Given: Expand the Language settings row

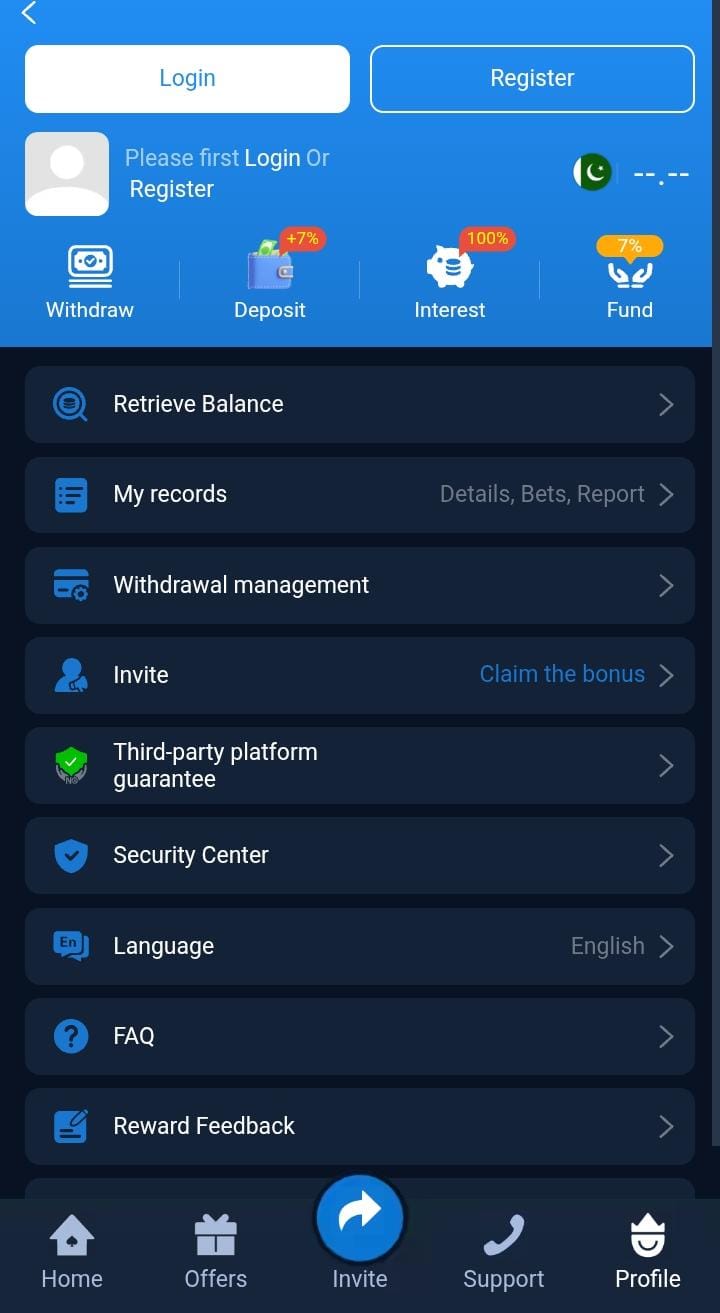Looking at the screenshot, I should tap(360, 946).
